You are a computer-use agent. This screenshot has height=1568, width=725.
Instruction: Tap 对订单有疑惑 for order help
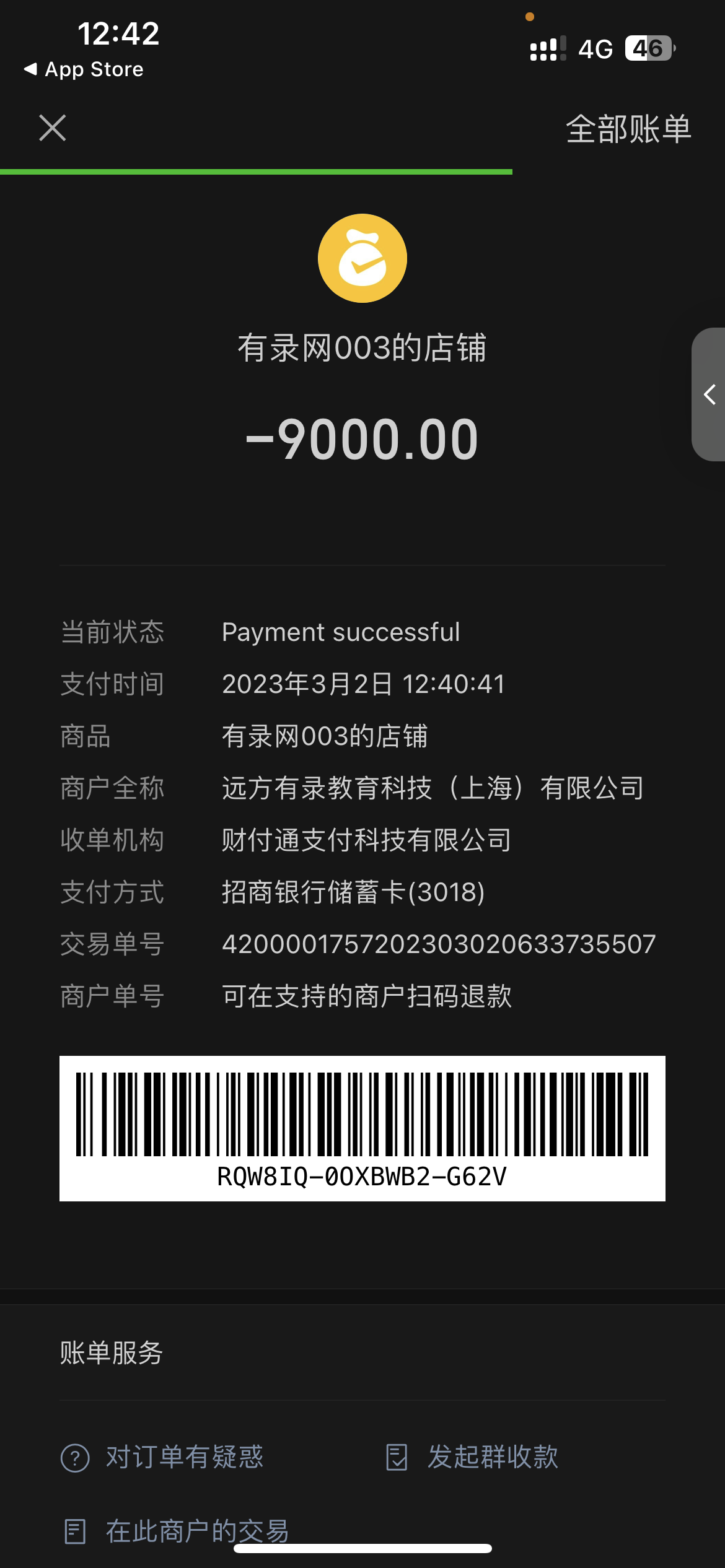(162, 1457)
